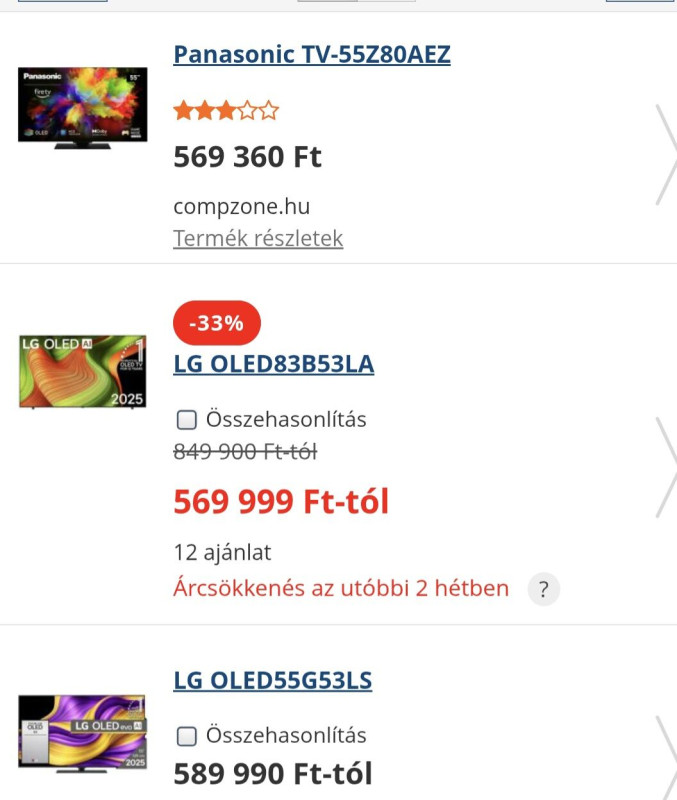Open the Panasonic TV-55Z80AEZ product link
The image size is (677, 800).
coord(312,55)
